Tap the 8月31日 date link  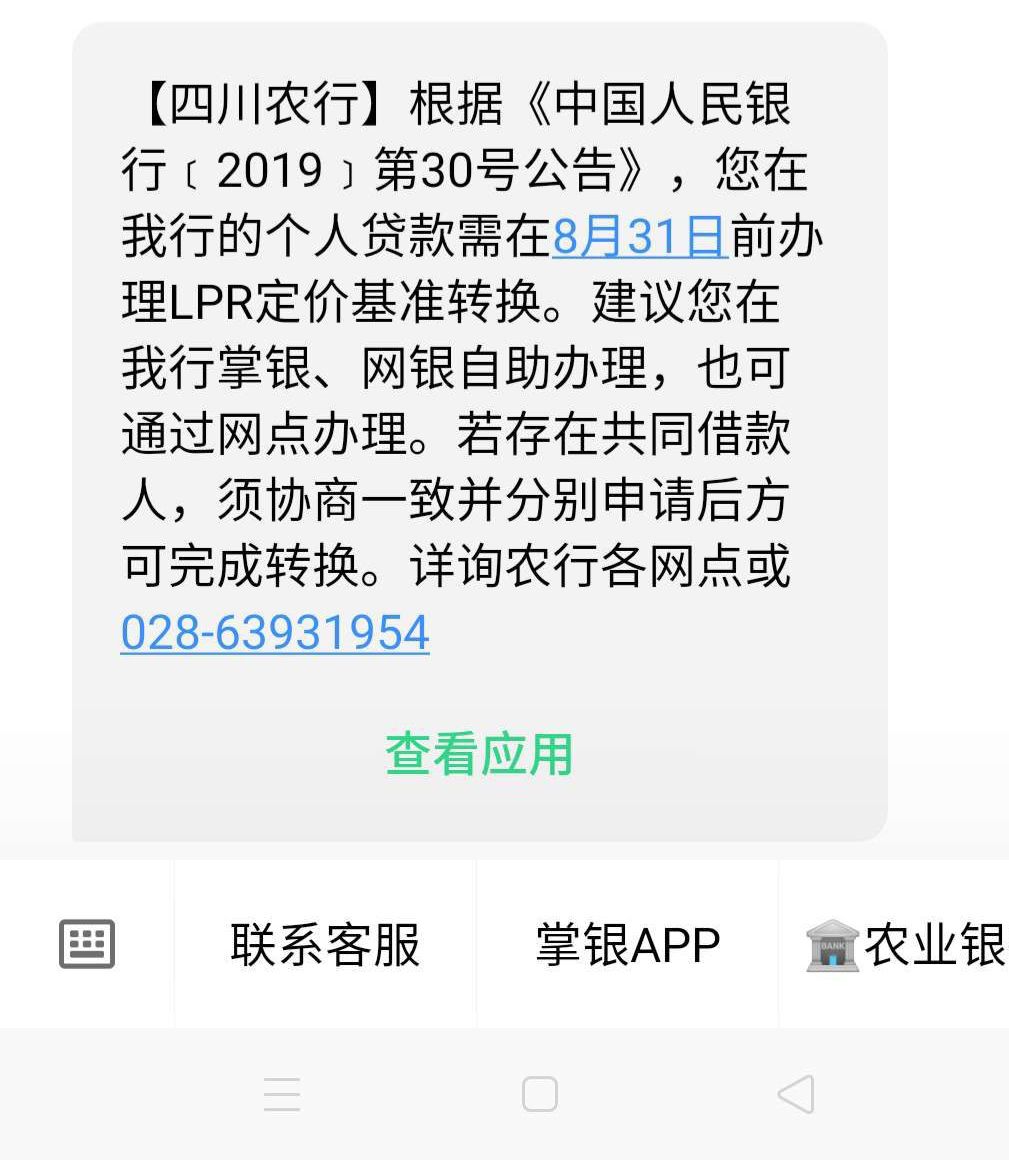coord(639,237)
